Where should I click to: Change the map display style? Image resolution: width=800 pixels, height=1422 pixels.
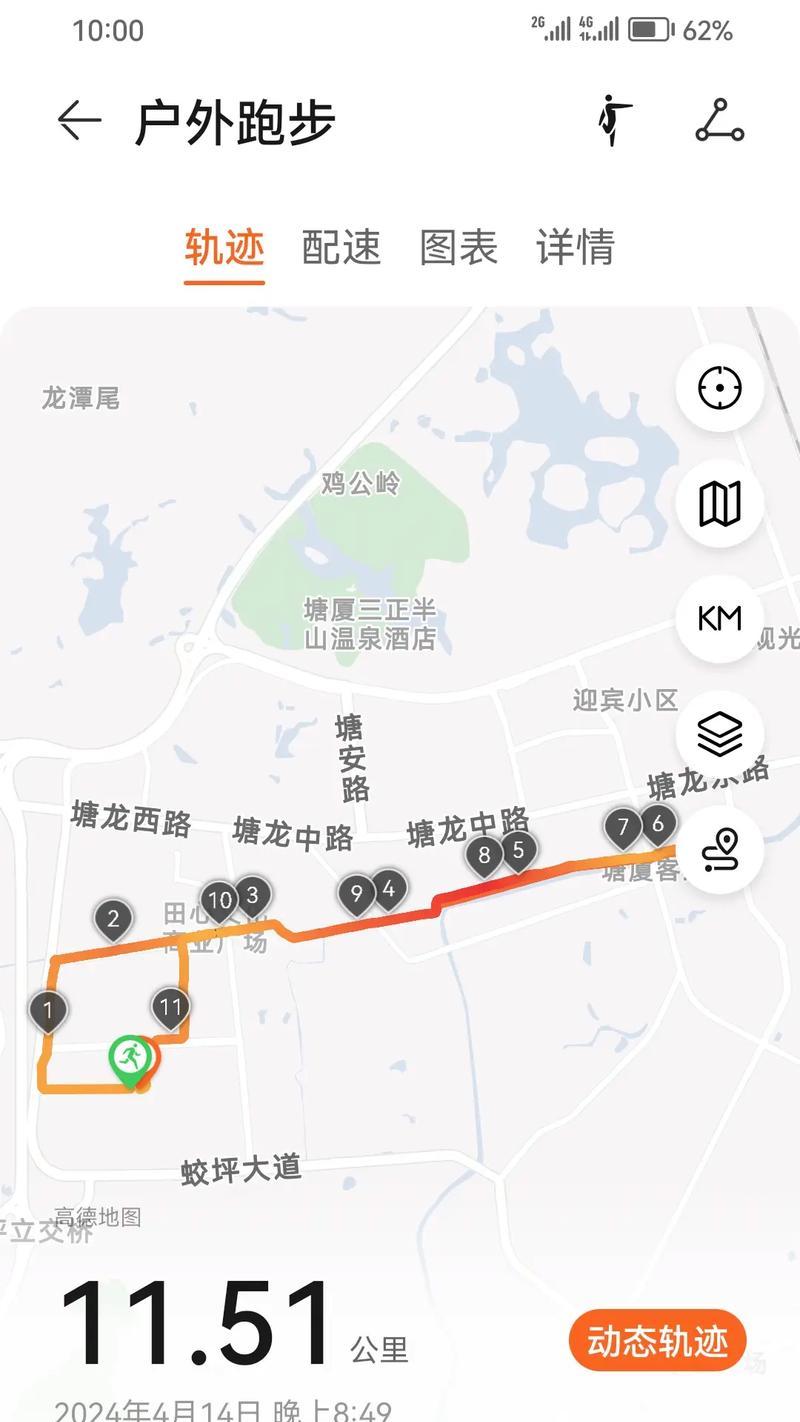click(x=720, y=503)
